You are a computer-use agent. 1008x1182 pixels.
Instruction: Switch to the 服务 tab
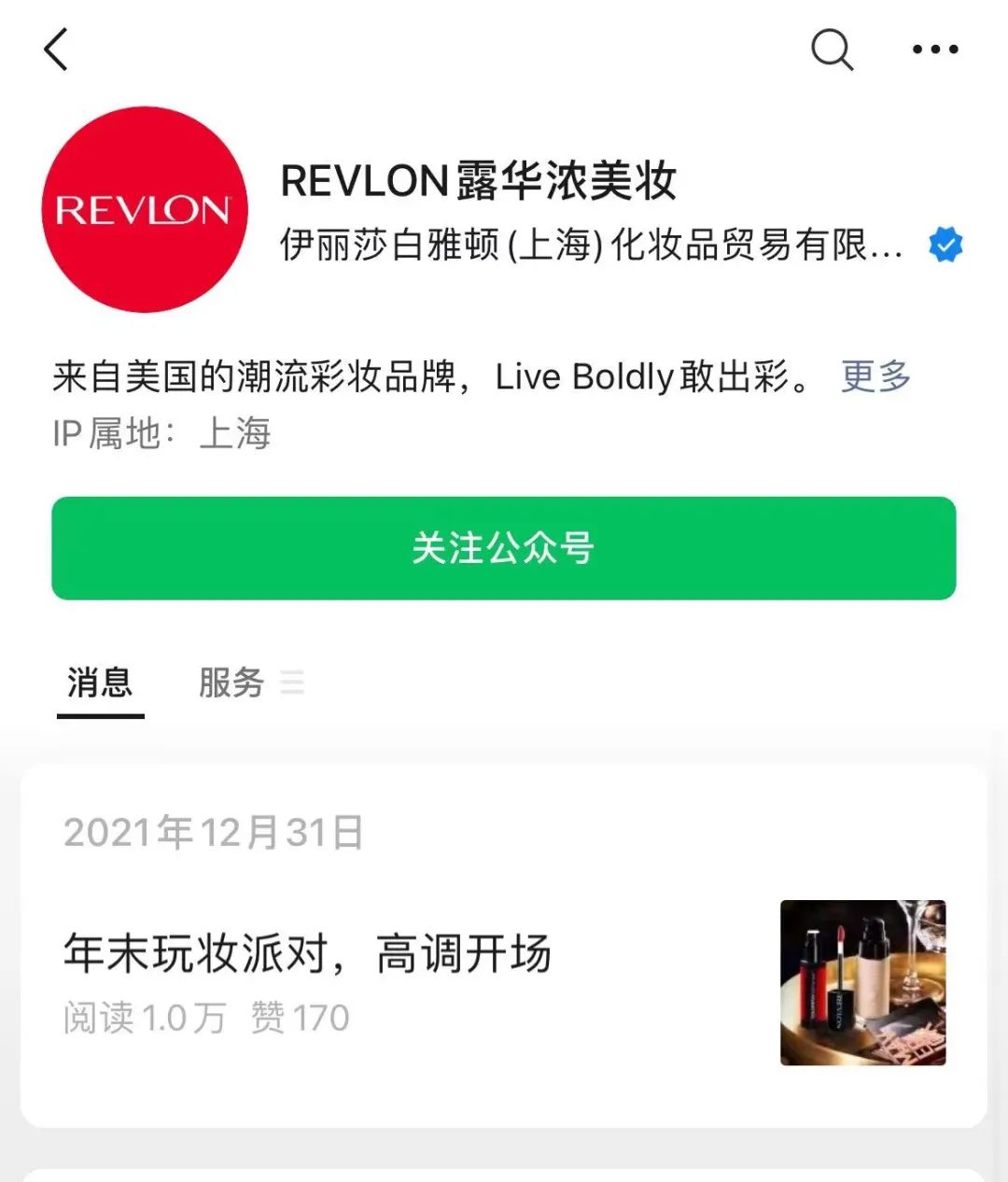pyautogui.click(x=232, y=682)
